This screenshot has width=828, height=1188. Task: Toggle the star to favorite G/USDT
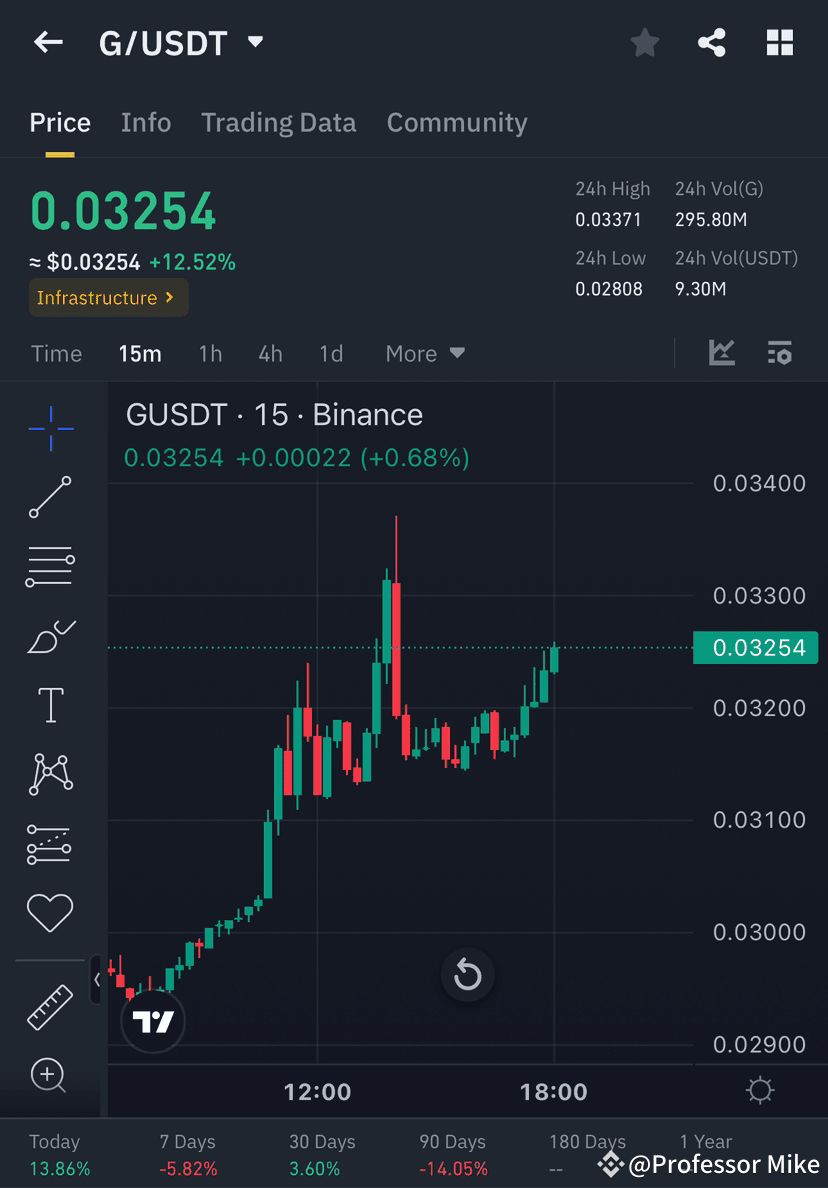click(x=644, y=42)
